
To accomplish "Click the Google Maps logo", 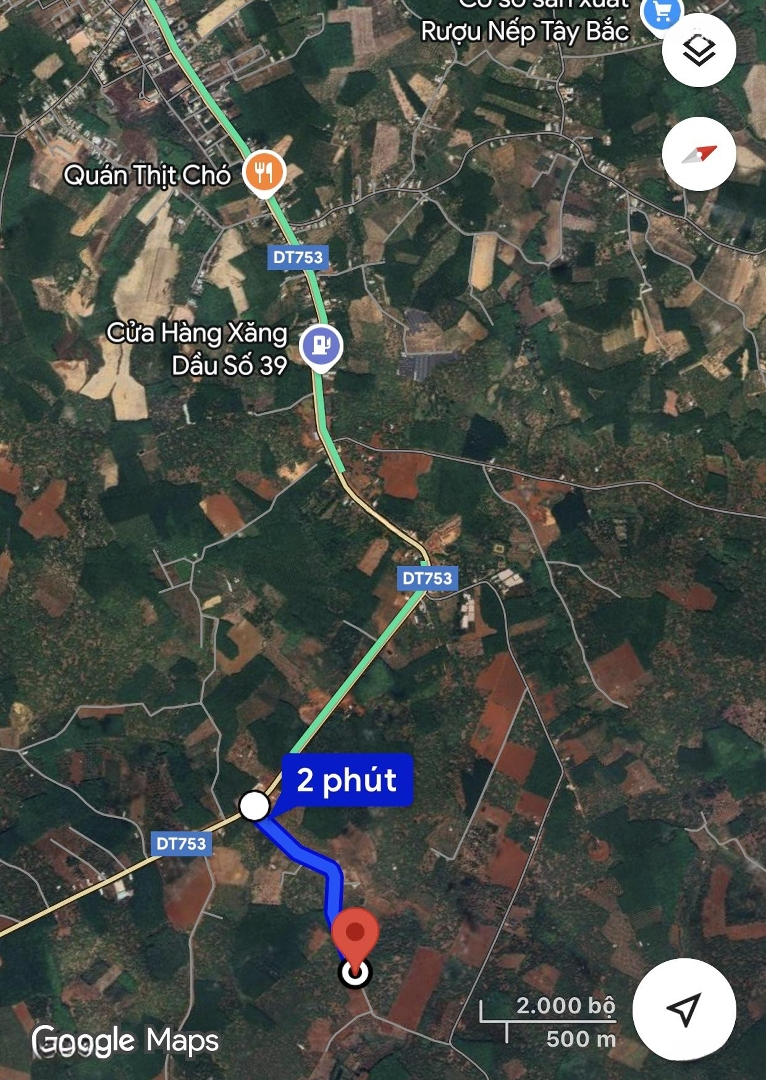I will point(123,1041).
